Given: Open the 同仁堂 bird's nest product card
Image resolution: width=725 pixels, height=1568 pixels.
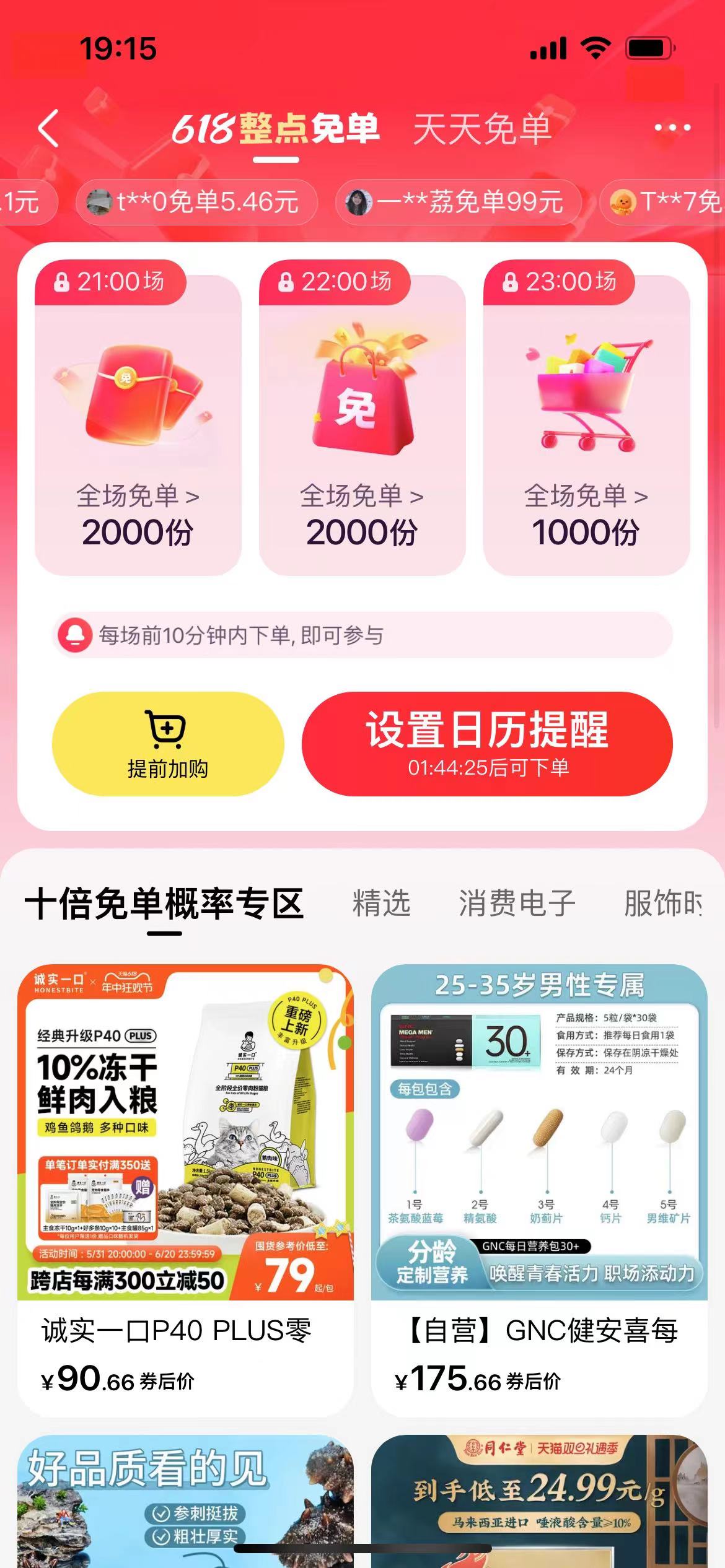Looking at the screenshot, I should (x=539, y=1499).
